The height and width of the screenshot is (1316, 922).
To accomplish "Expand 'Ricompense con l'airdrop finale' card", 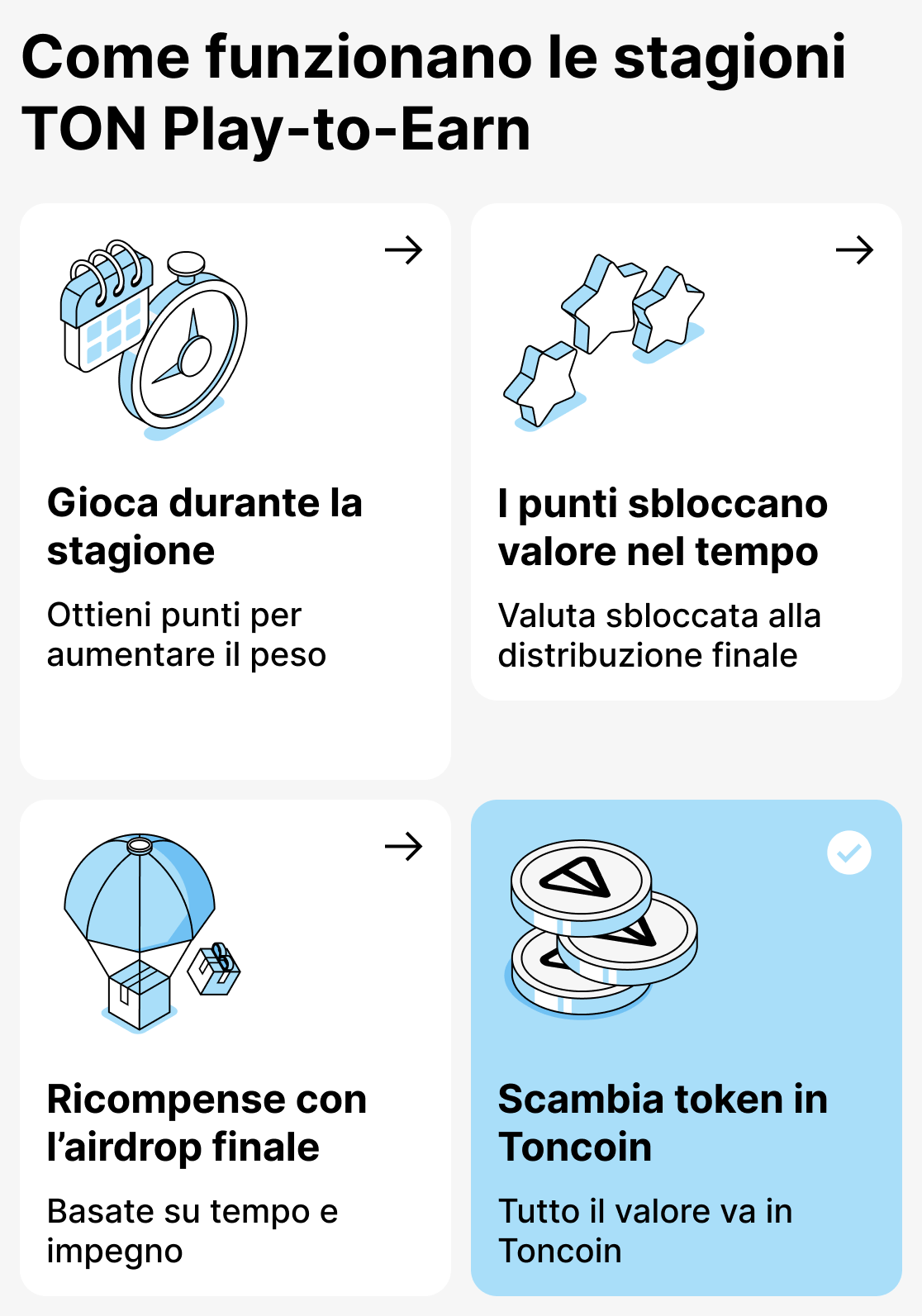I will point(404,848).
